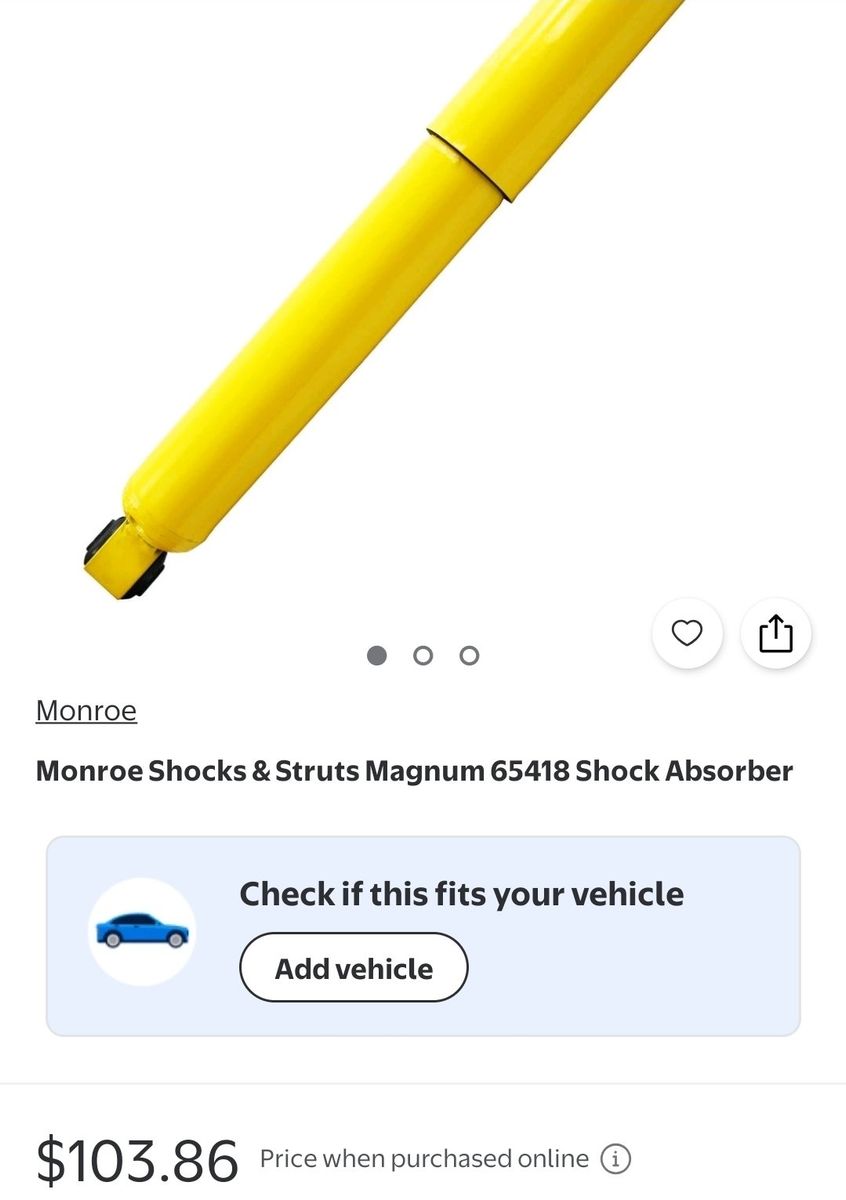Open the Monroe brand link

click(x=86, y=711)
